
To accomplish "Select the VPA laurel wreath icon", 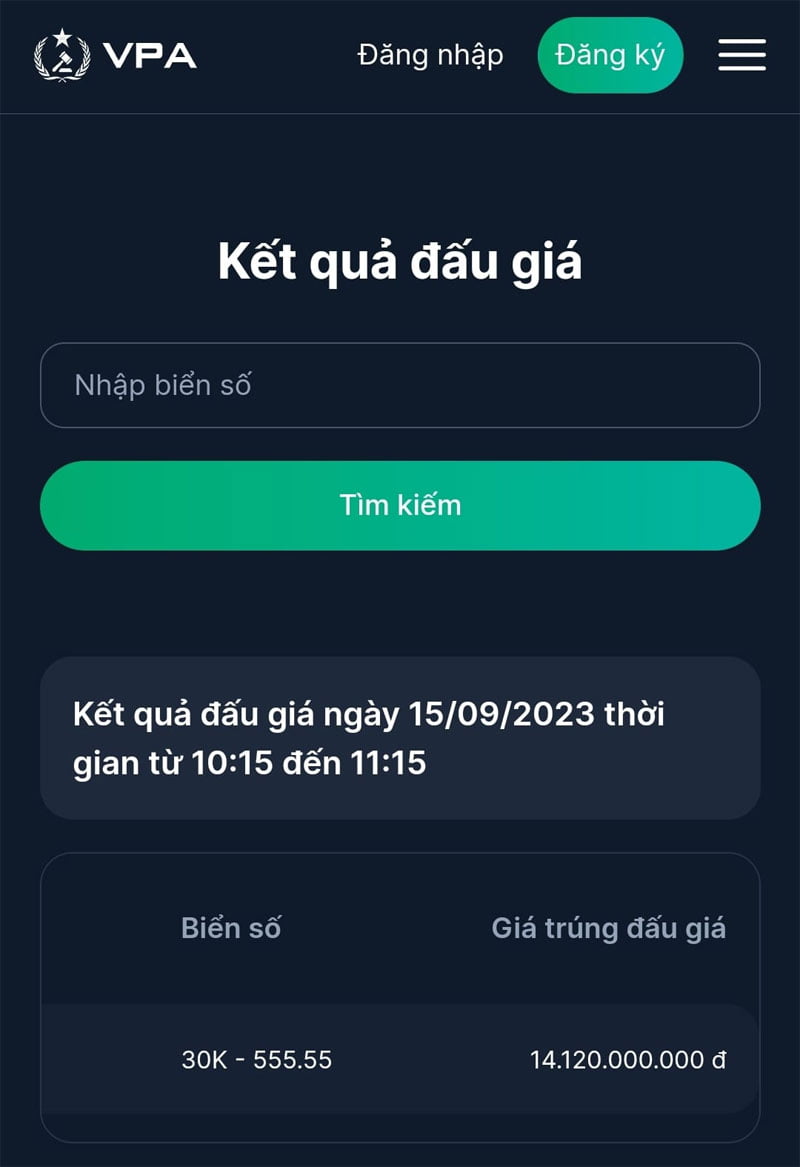I will pos(62,58).
